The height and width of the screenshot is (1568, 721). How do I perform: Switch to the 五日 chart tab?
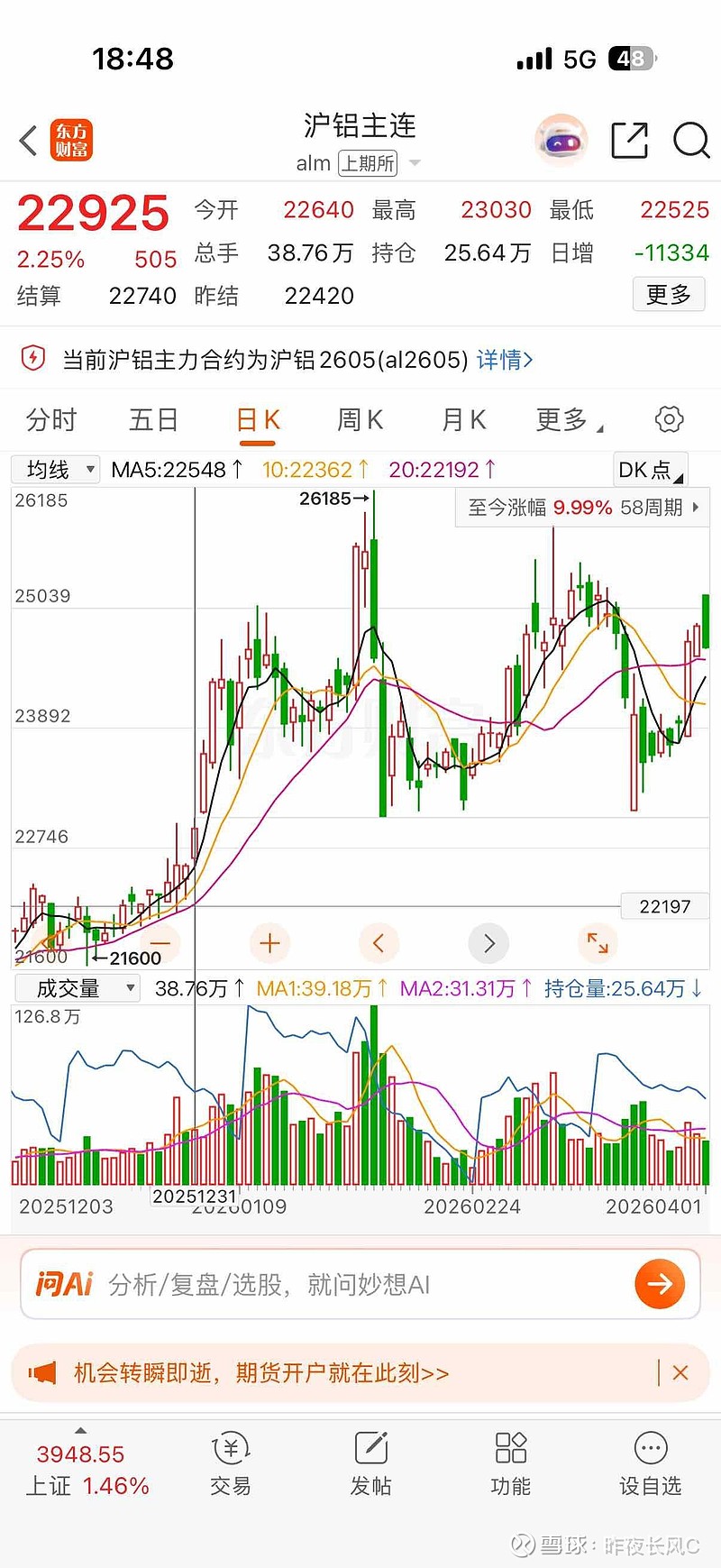[x=153, y=420]
